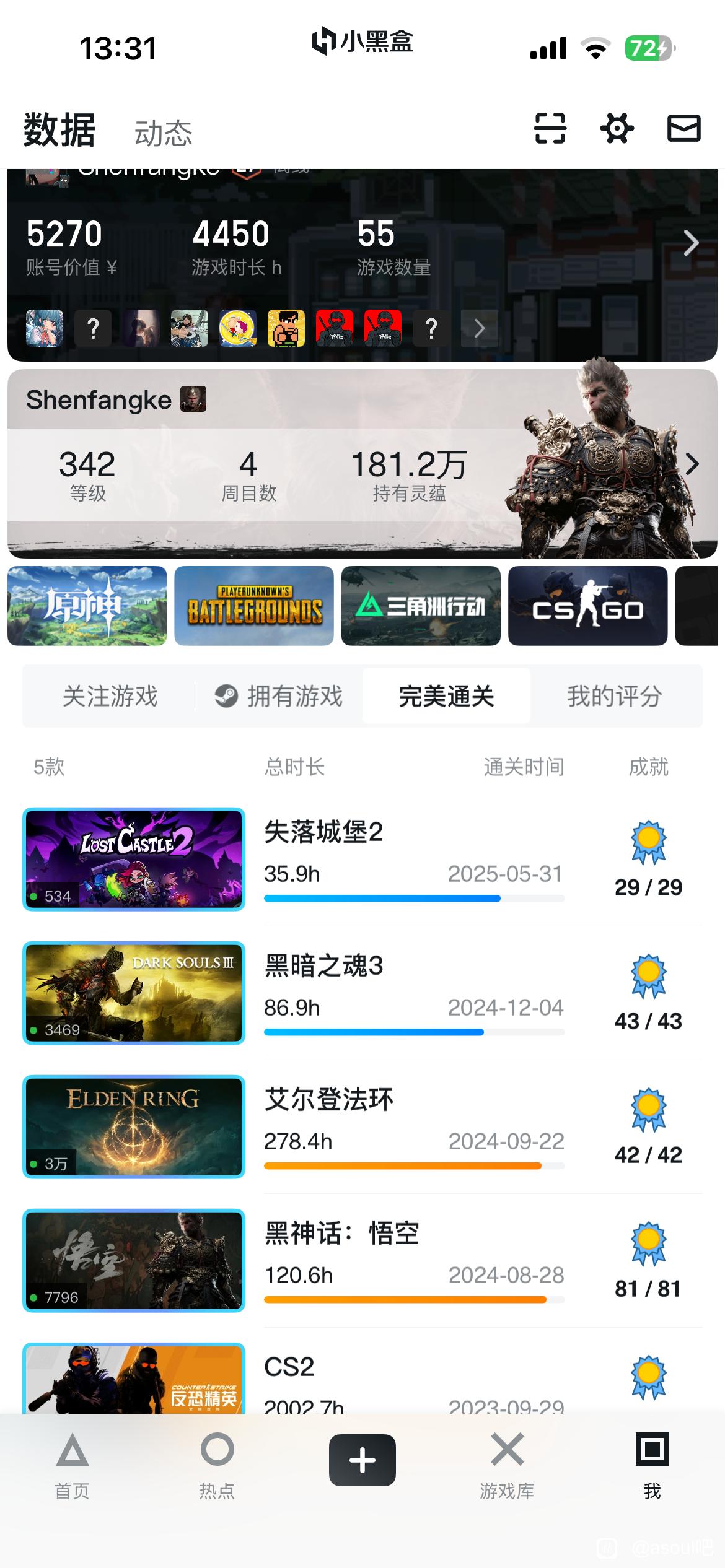The width and height of the screenshot is (725, 1568).
Task: Open settings via the gear icon
Action: tap(617, 129)
